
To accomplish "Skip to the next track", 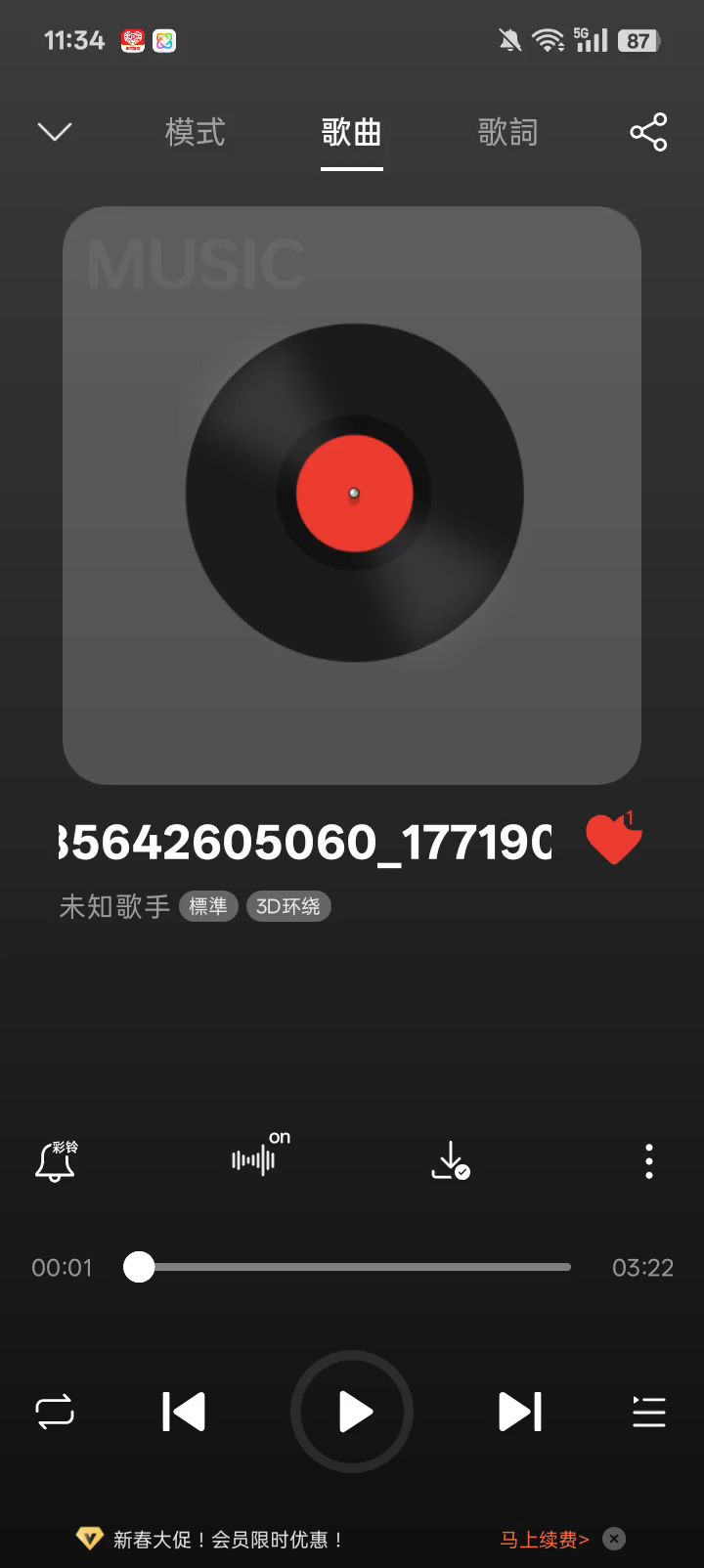I will [520, 1412].
